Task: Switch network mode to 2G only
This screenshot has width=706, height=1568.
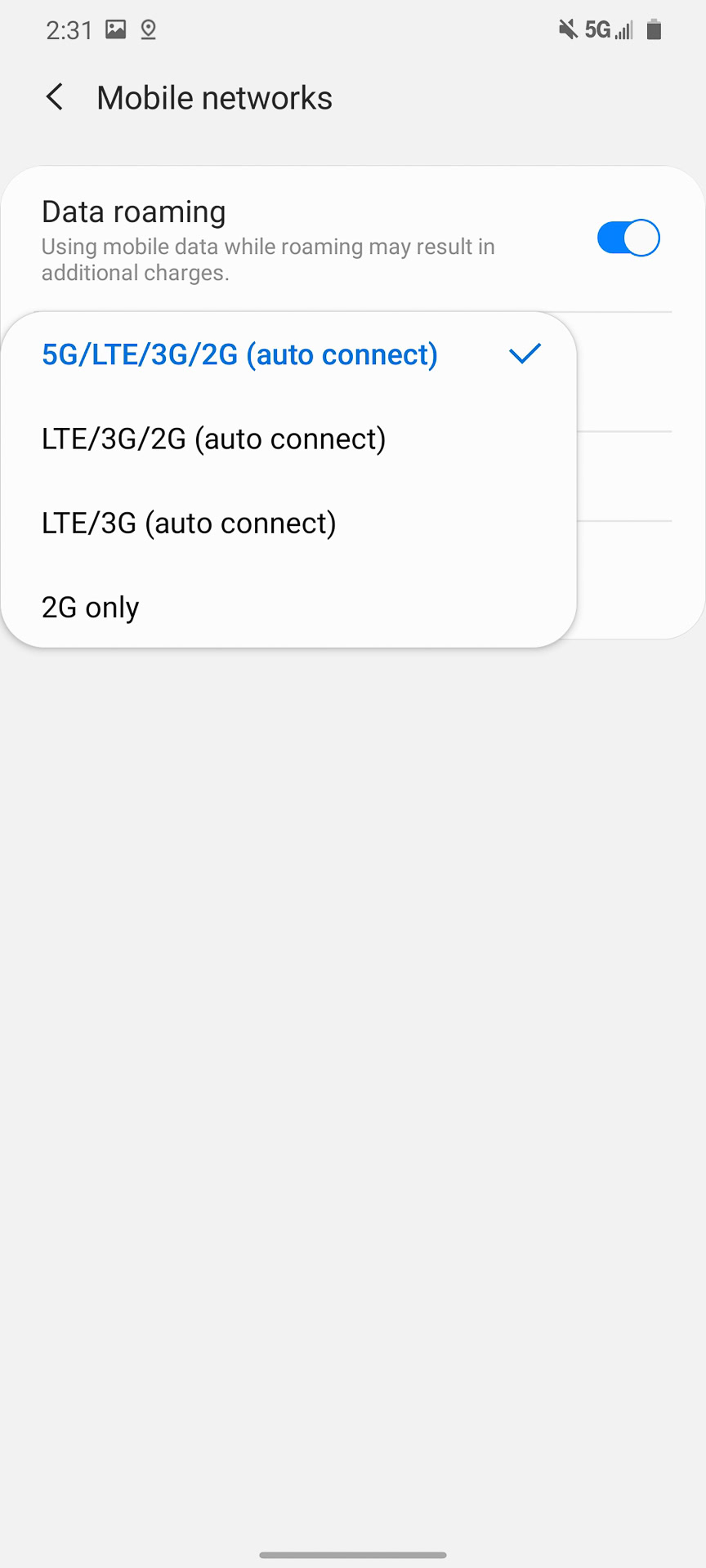Action: [91, 608]
